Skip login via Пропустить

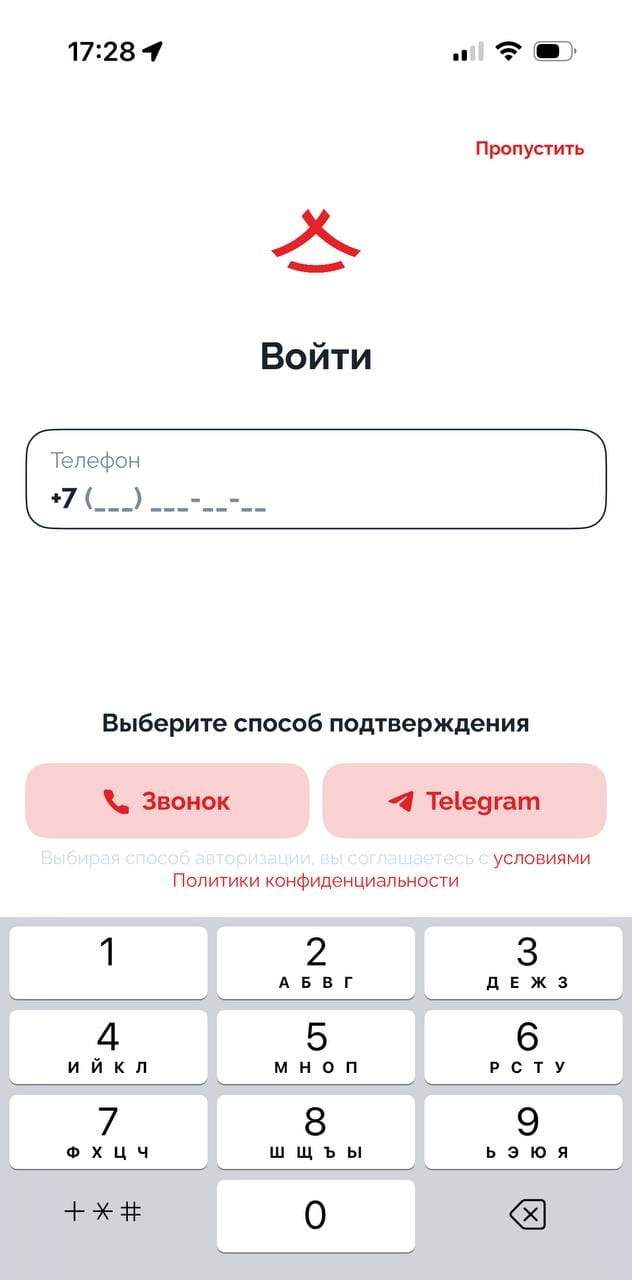click(x=529, y=149)
